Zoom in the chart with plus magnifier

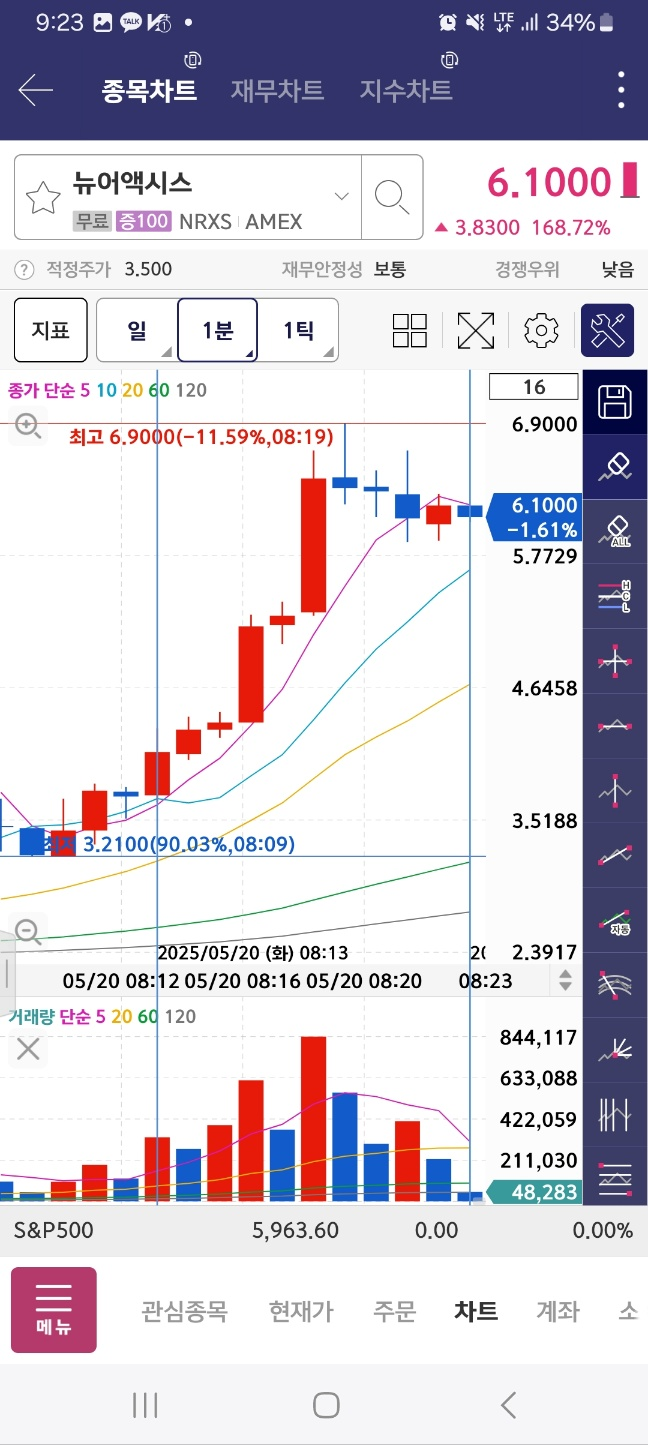click(28, 427)
